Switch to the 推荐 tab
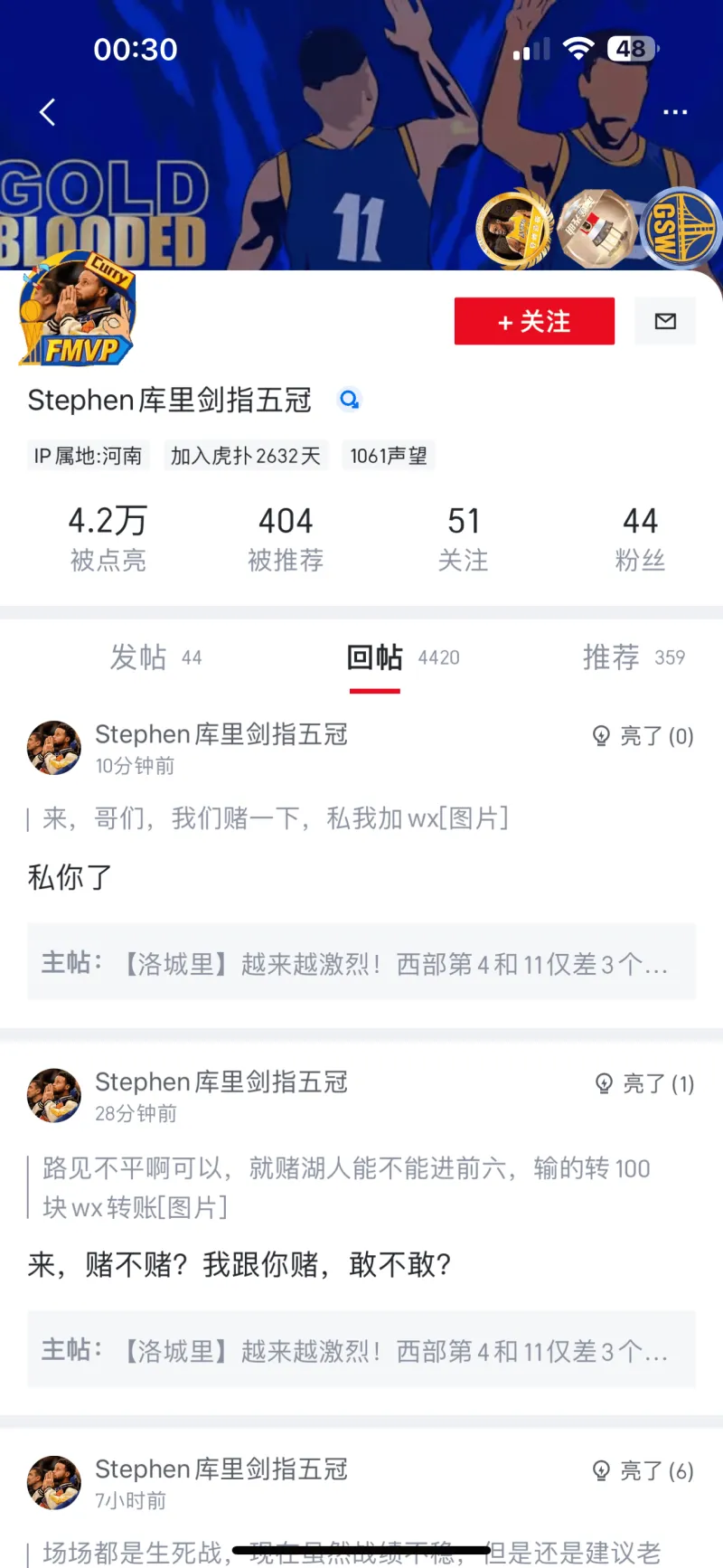 (633, 657)
